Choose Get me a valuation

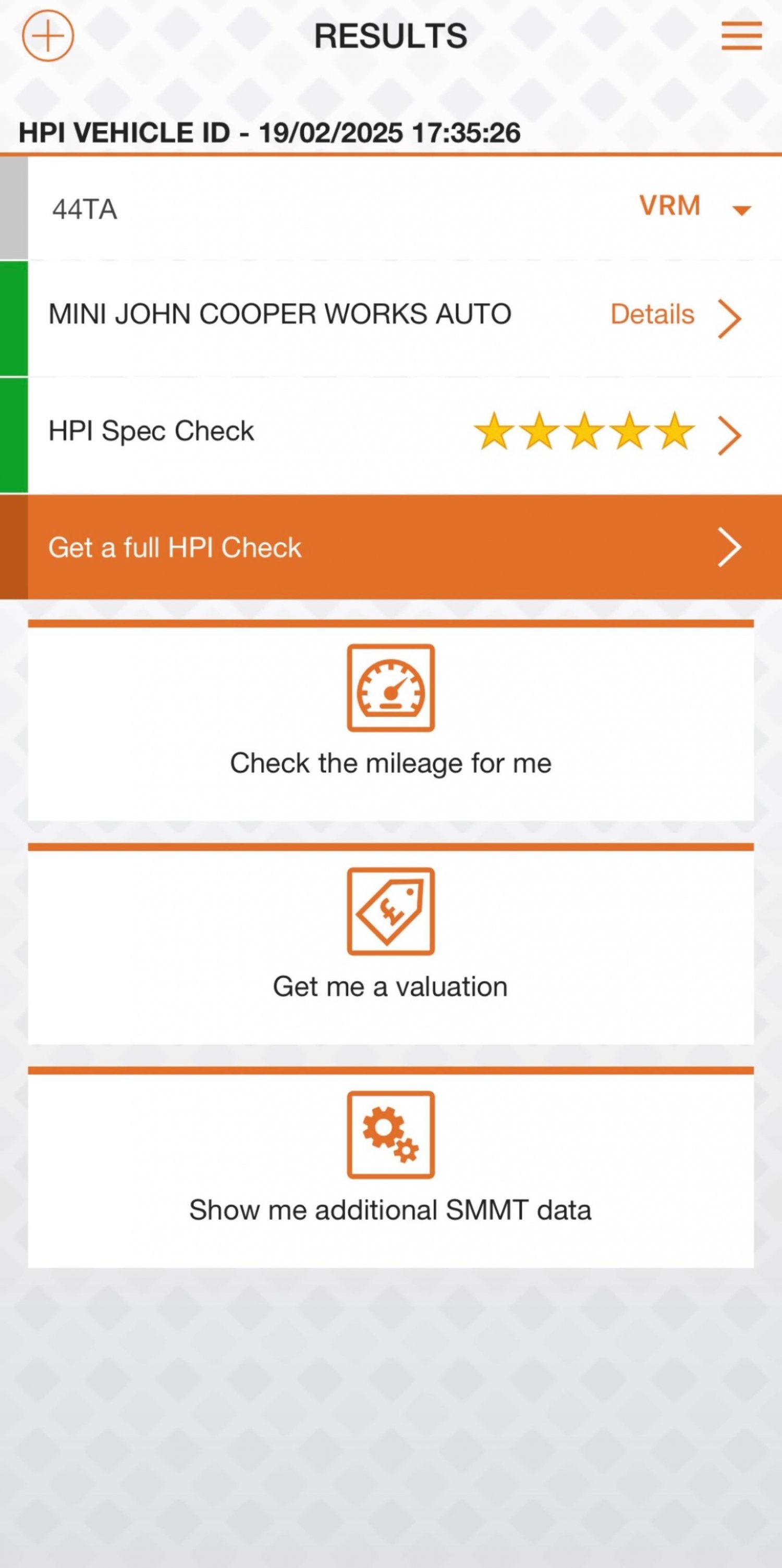click(391, 944)
